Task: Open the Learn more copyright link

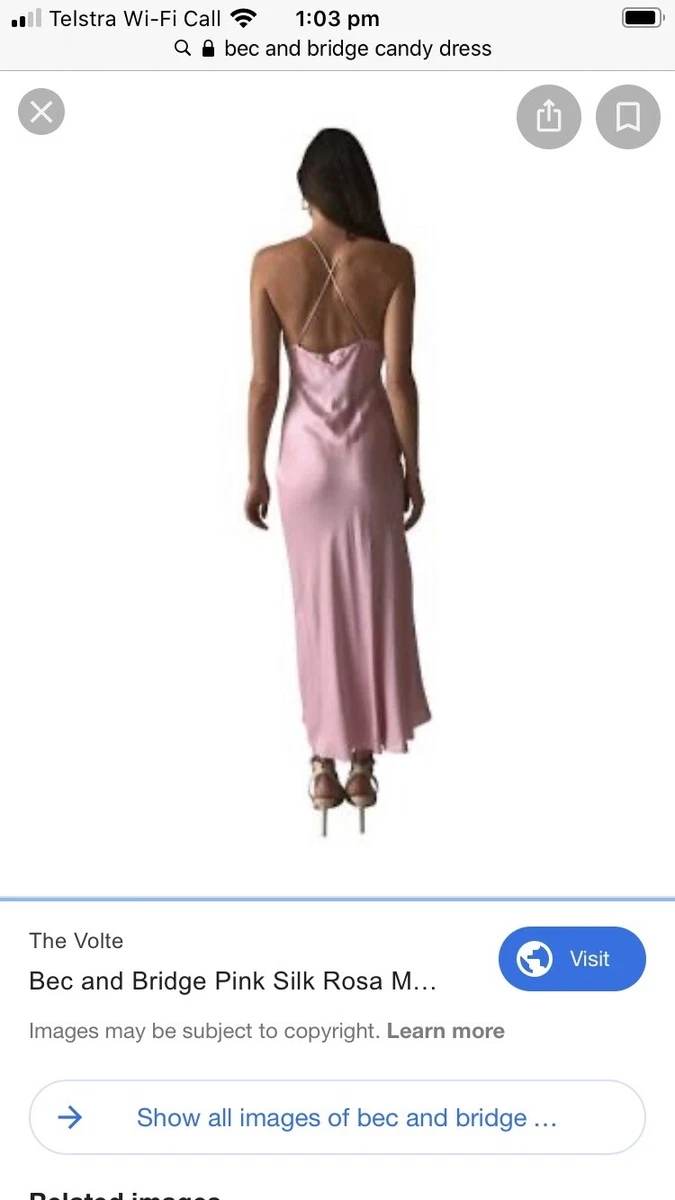Action: (x=445, y=1031)
